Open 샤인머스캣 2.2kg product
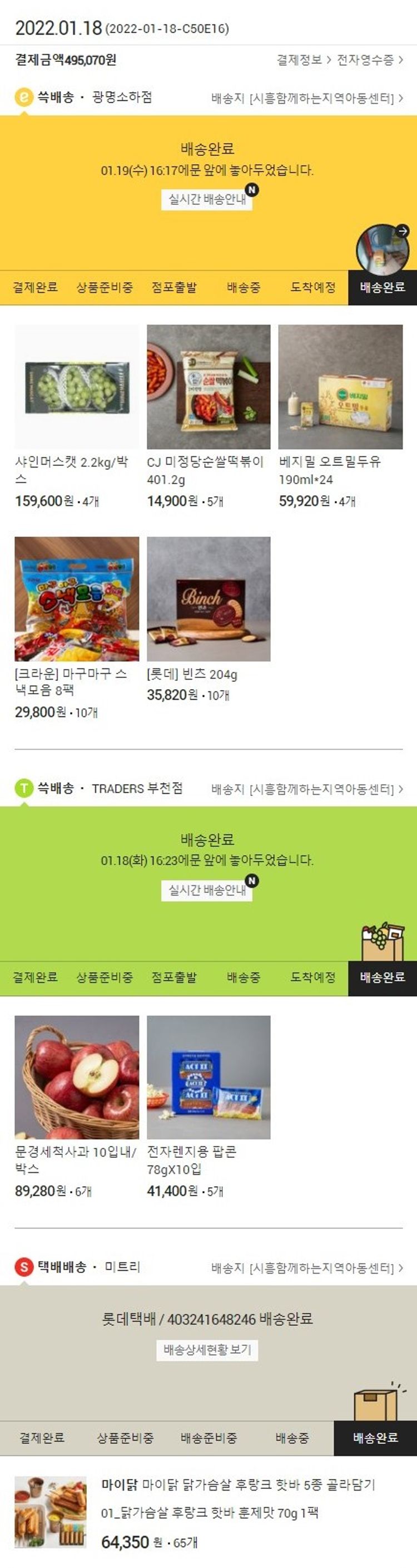The width and height of the screenshot is (417, 1568). (x=77, y=387)
